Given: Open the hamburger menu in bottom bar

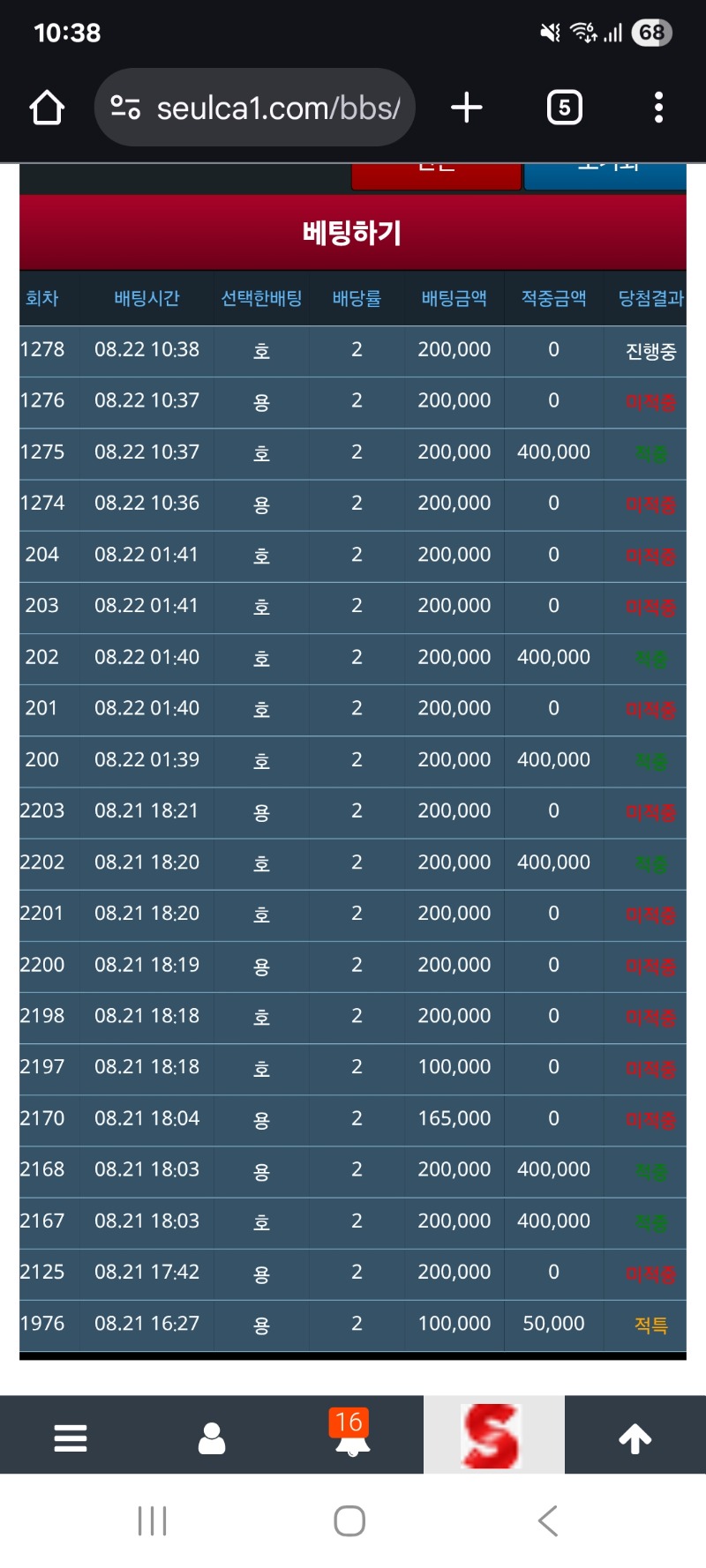Looking at the screenshot, I should (x=71, y=1438).
